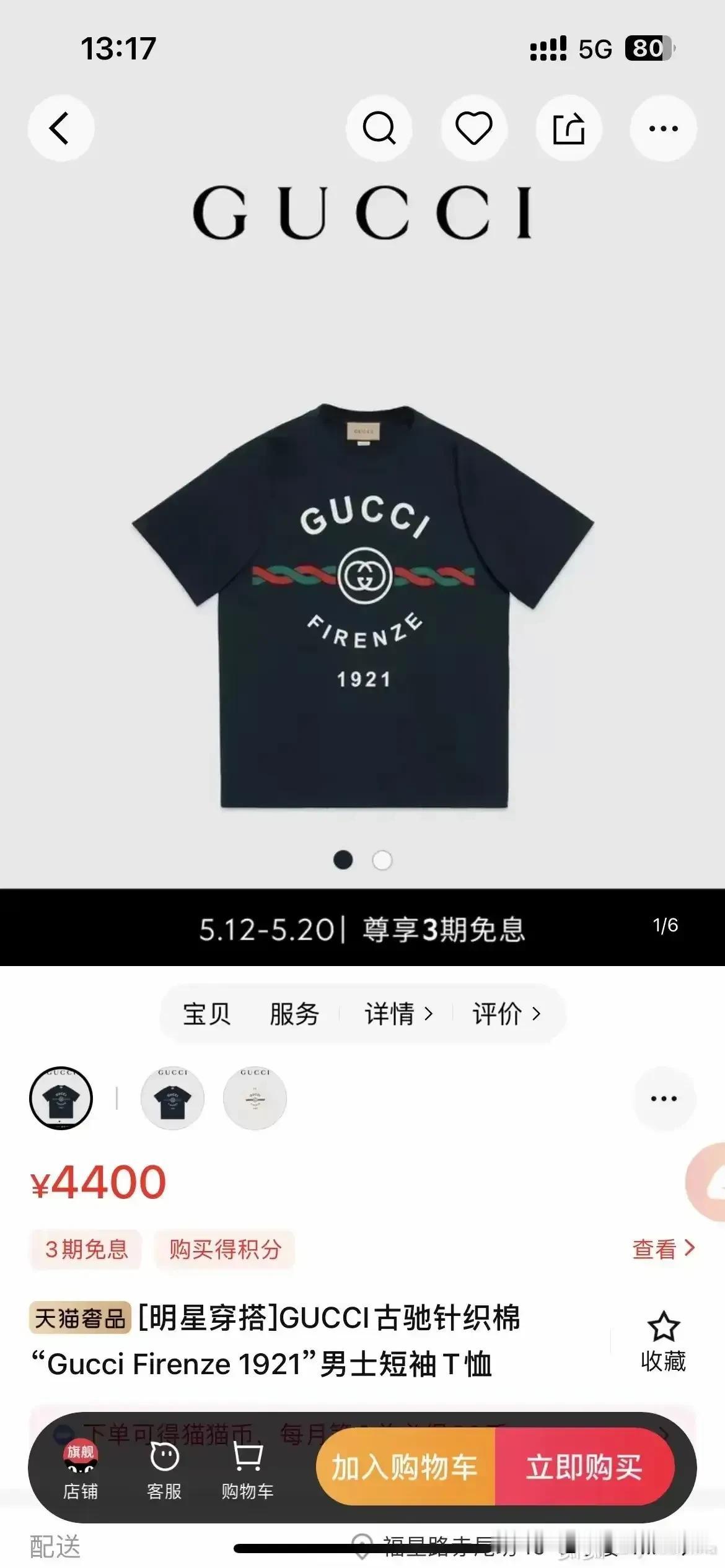Viewport: 725px width, 1568px height.
Task: Open the share icon in top bar
Action: point(568,128)
